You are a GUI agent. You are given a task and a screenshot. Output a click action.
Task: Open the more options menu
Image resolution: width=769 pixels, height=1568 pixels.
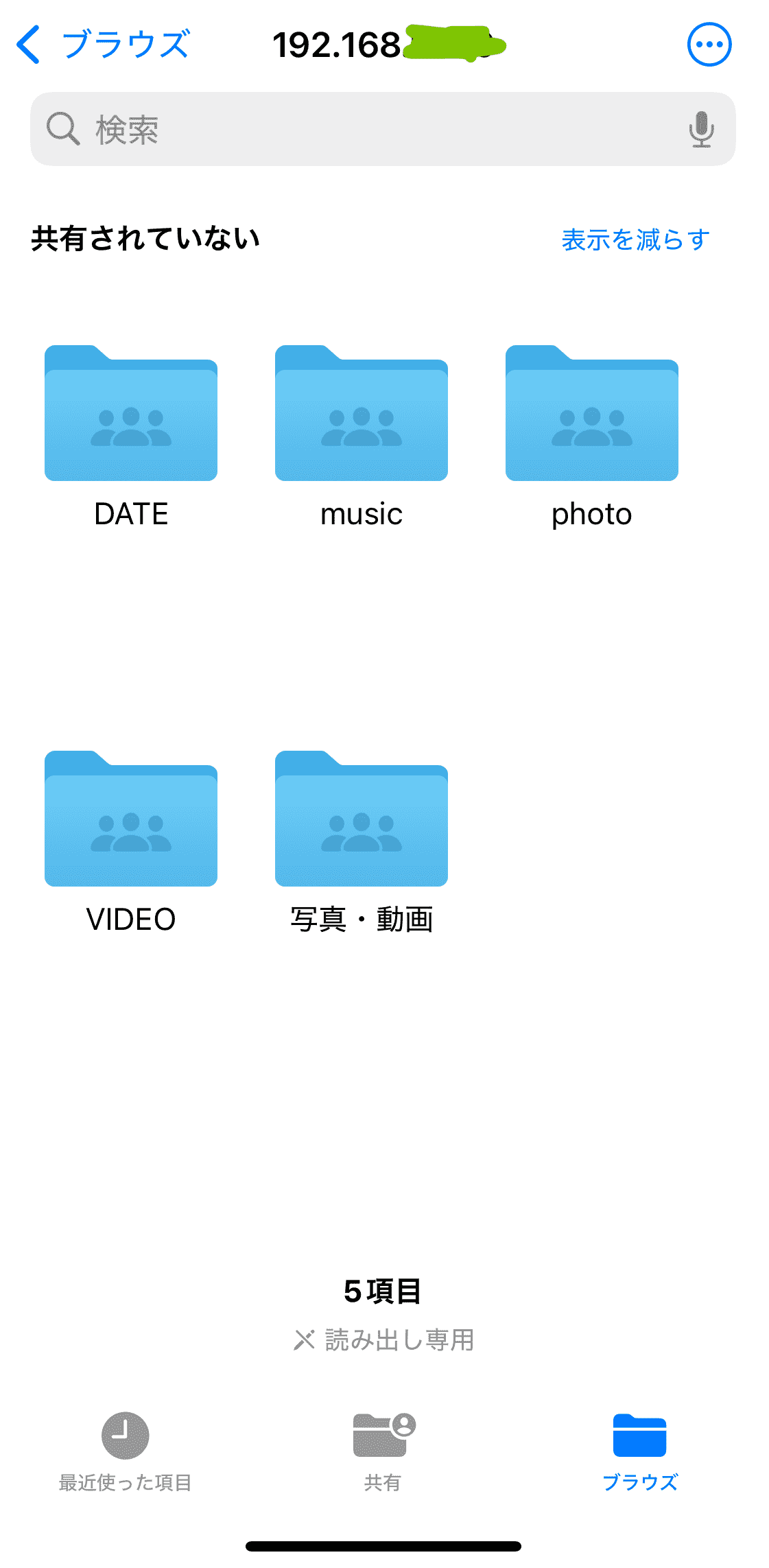(x=709, y=45)
